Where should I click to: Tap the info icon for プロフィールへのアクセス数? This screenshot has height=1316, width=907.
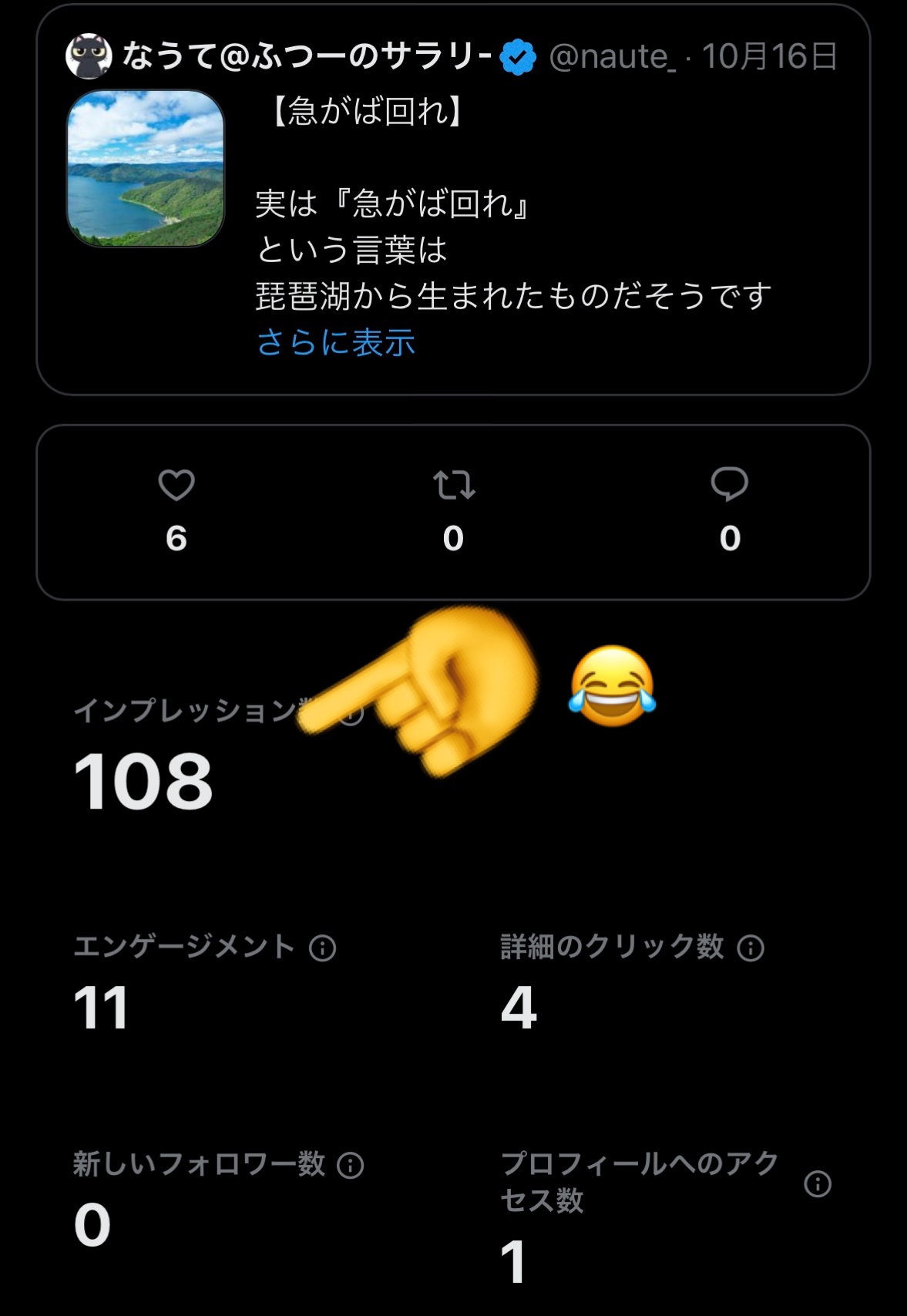point(818,1183)
